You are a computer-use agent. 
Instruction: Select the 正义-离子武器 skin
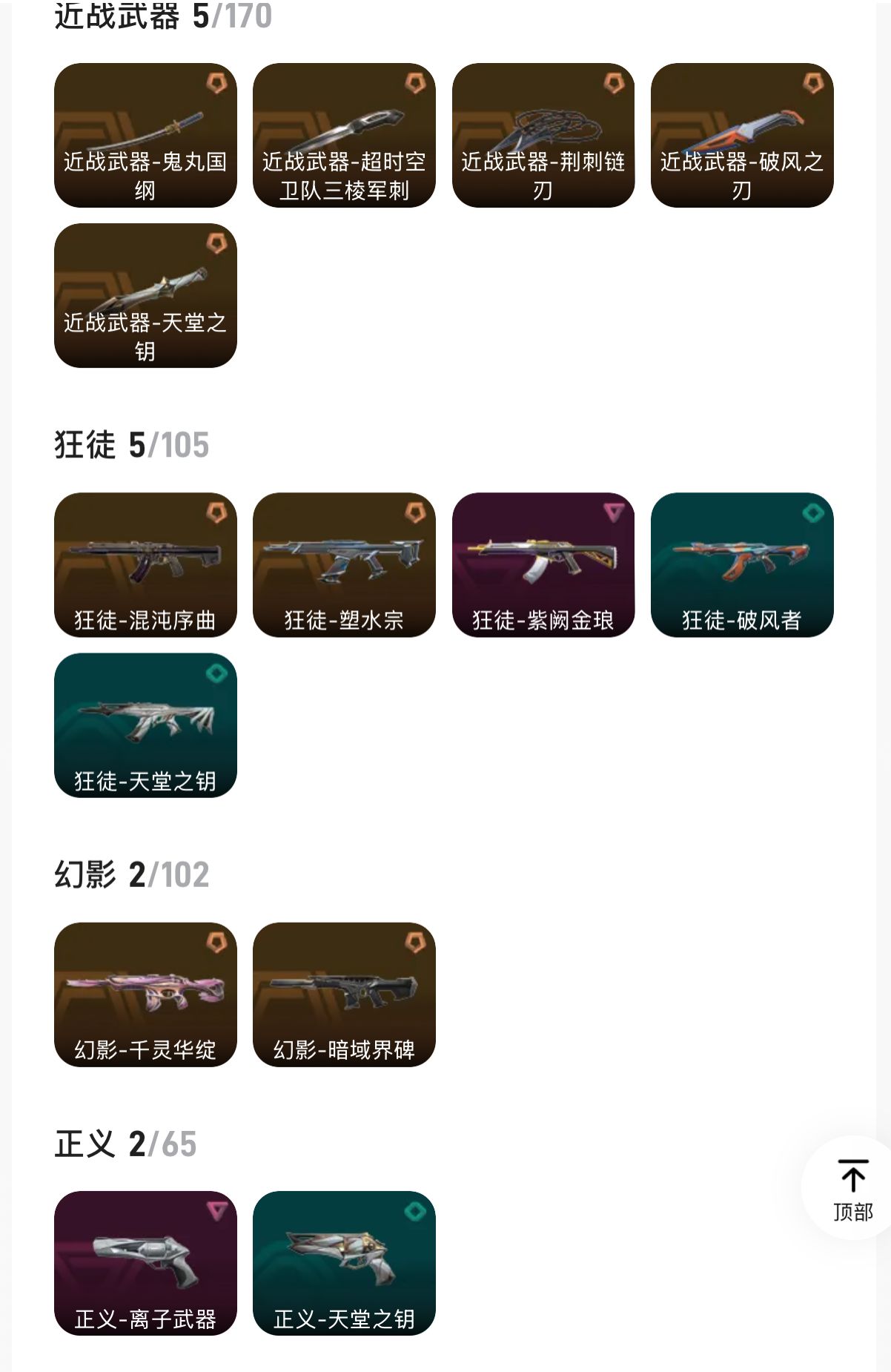145,1264
